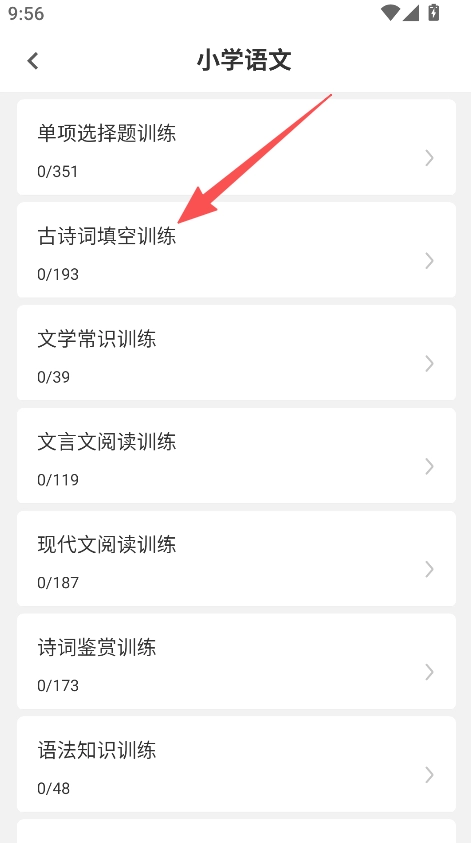This screenshot has height=843, width=471.
Task: Go back using the top-left arrow
Action: [33, 60]
